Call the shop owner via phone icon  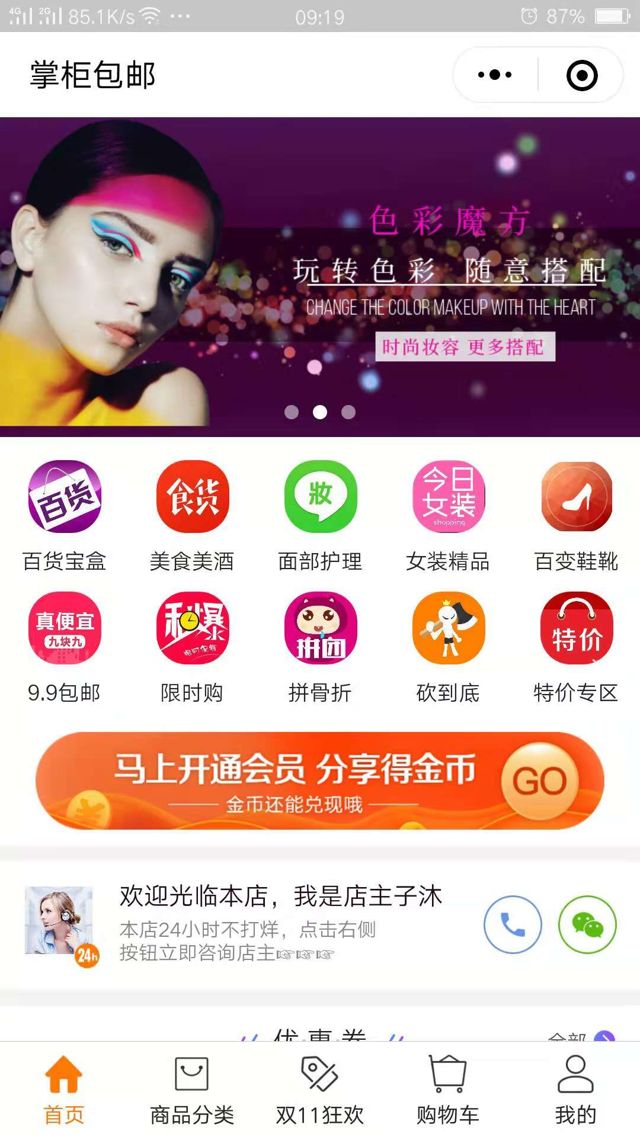pyautogui.click(x=513, y=925)
